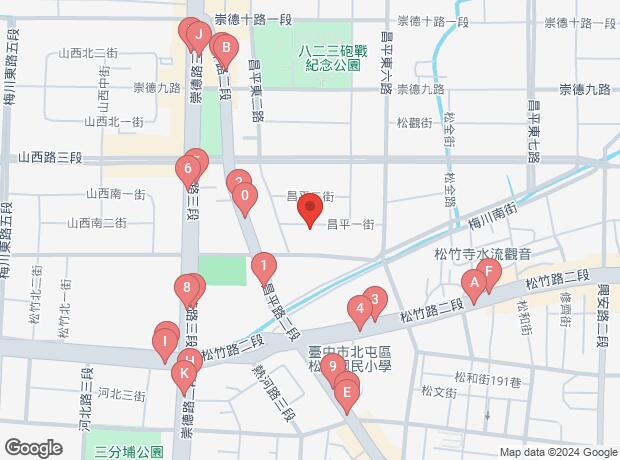Select the marker labeled A

(476, 284)
